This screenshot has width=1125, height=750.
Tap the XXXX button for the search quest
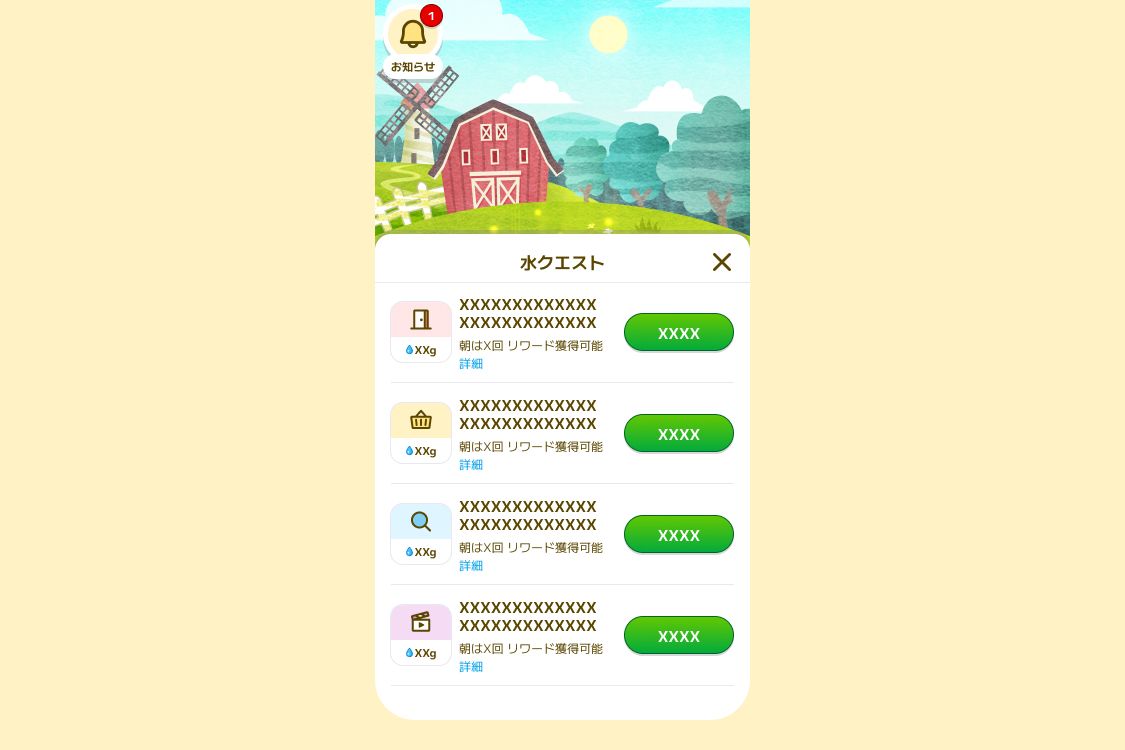(678, 535)
